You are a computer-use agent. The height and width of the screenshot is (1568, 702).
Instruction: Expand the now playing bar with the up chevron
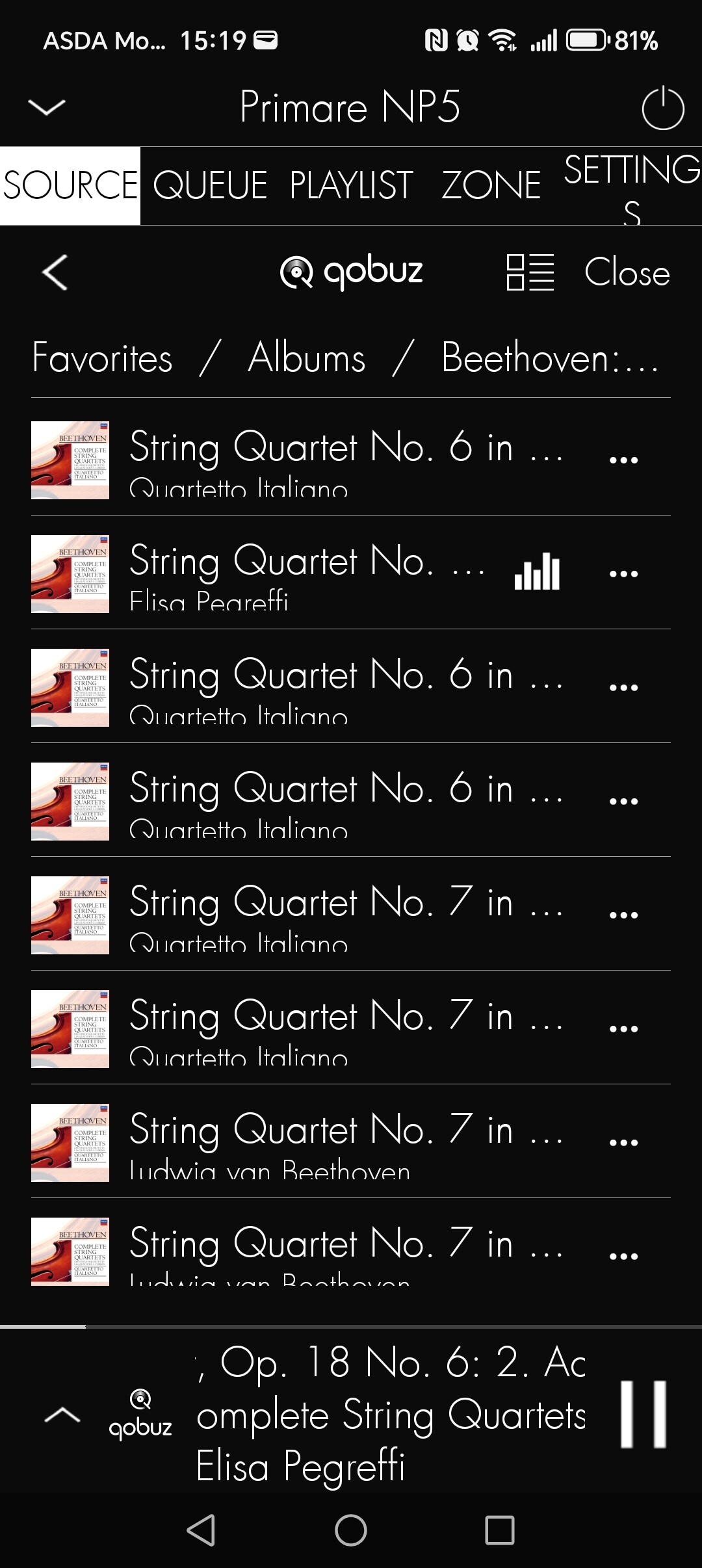pos(62,1415)
